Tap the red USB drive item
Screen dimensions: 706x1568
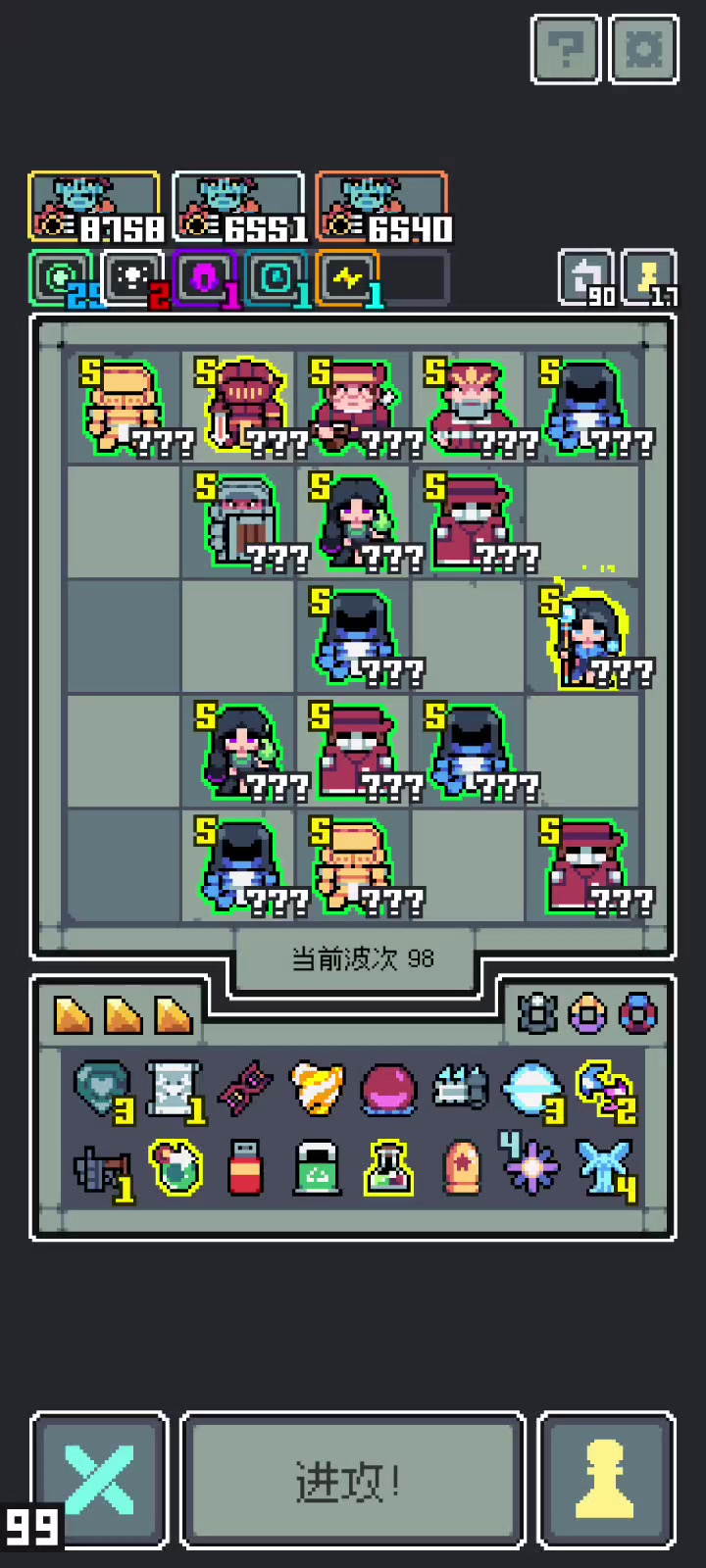tap(246, 1167)
